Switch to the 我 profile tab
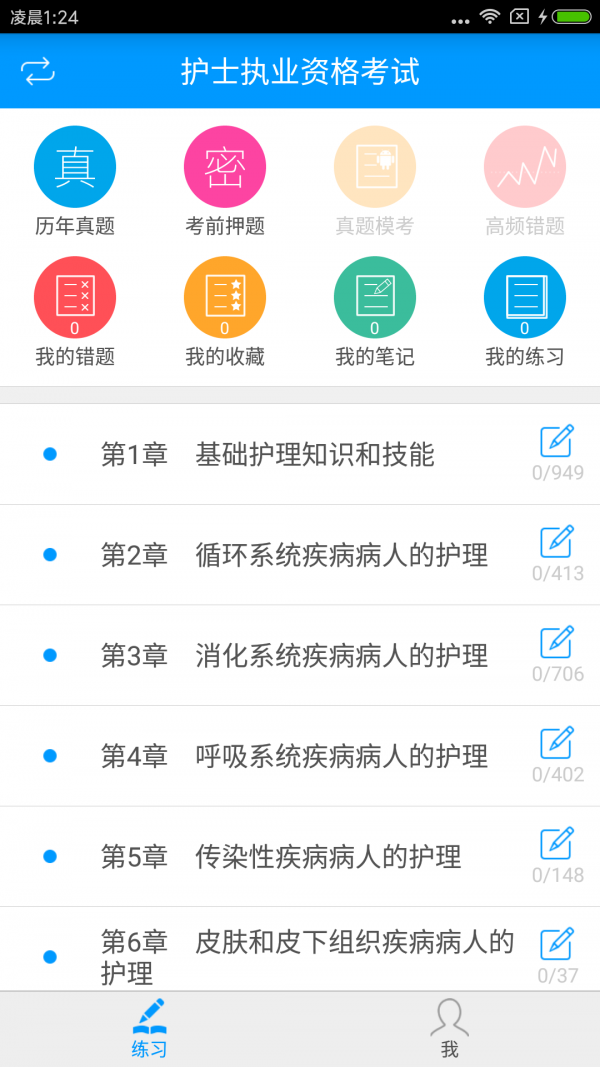Image resolution: width=600 pixels, height=1067 pixels. (x=449, y=1028)
